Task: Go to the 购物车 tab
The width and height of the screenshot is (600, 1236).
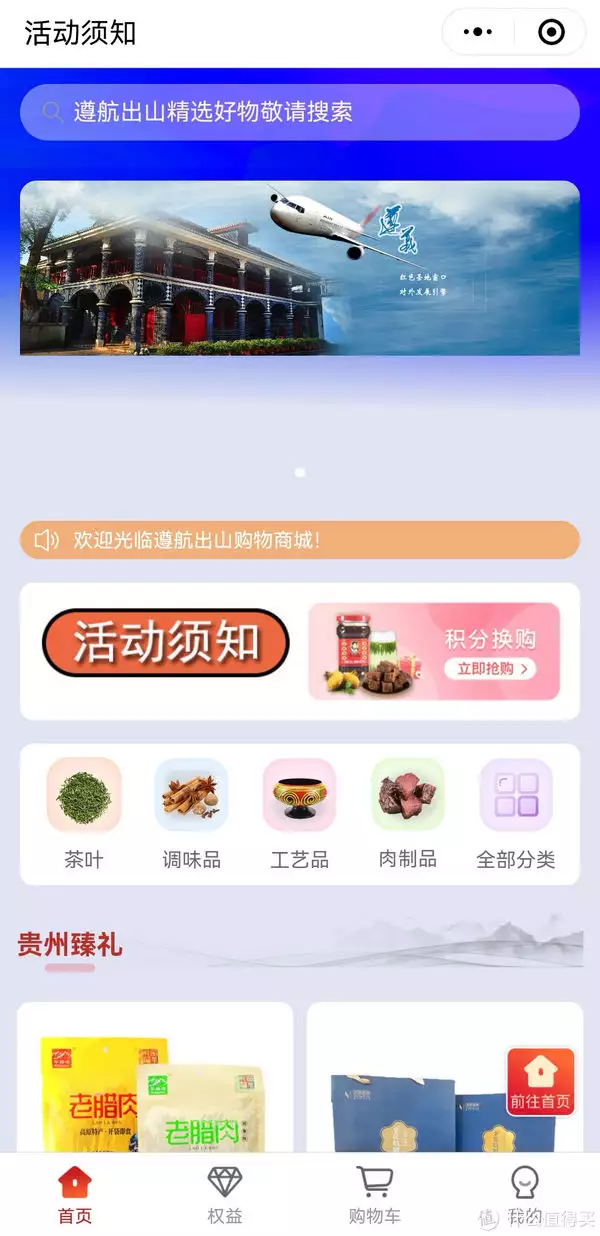Action: tap(375, 1195)
